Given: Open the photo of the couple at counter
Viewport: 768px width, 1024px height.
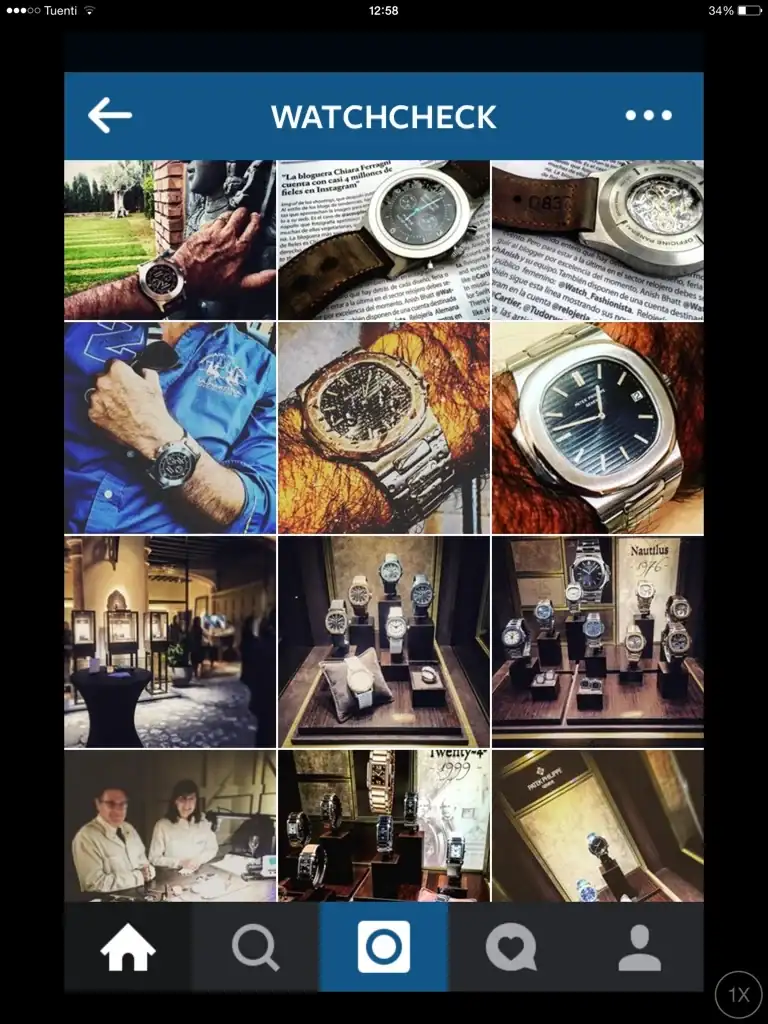Looking at the screenshot, I should coord(169,826).
